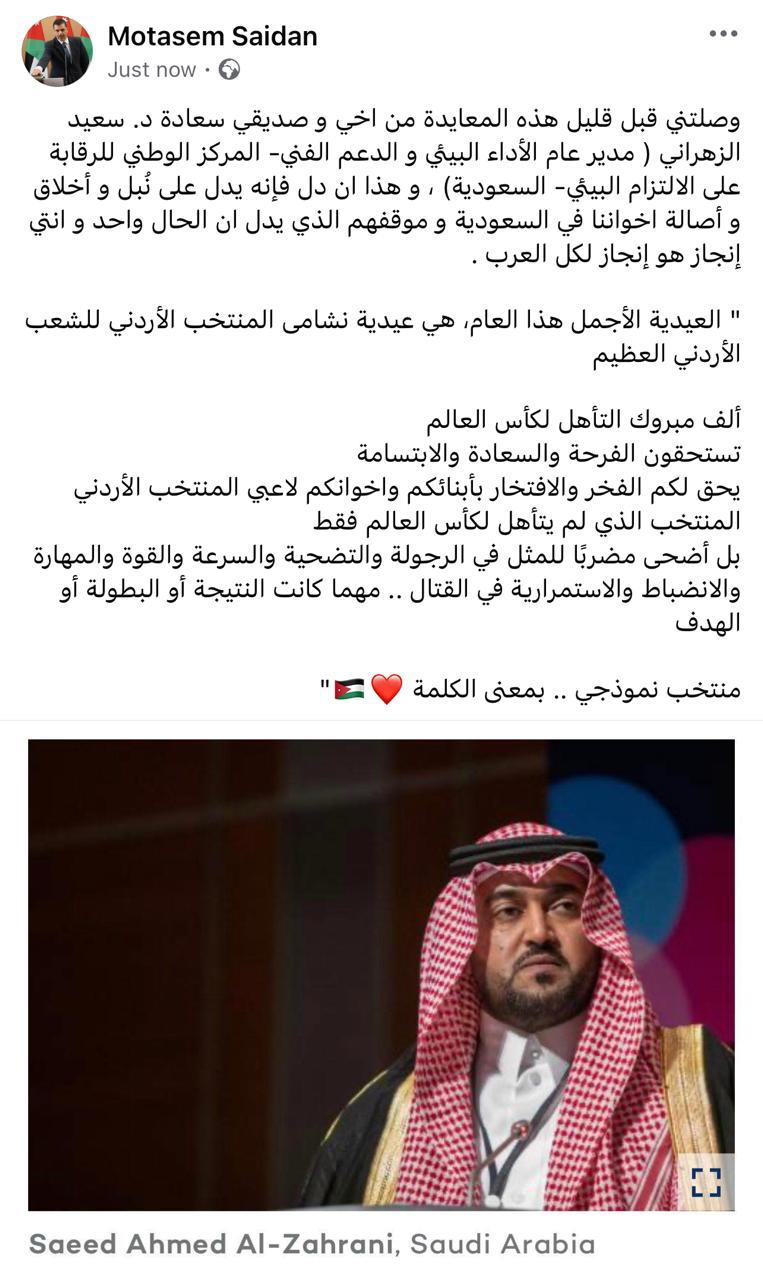Open Motasem Saidan's profile picture
The width and height of the screenshot is (763, 1279).
click(x=57, y=51)
